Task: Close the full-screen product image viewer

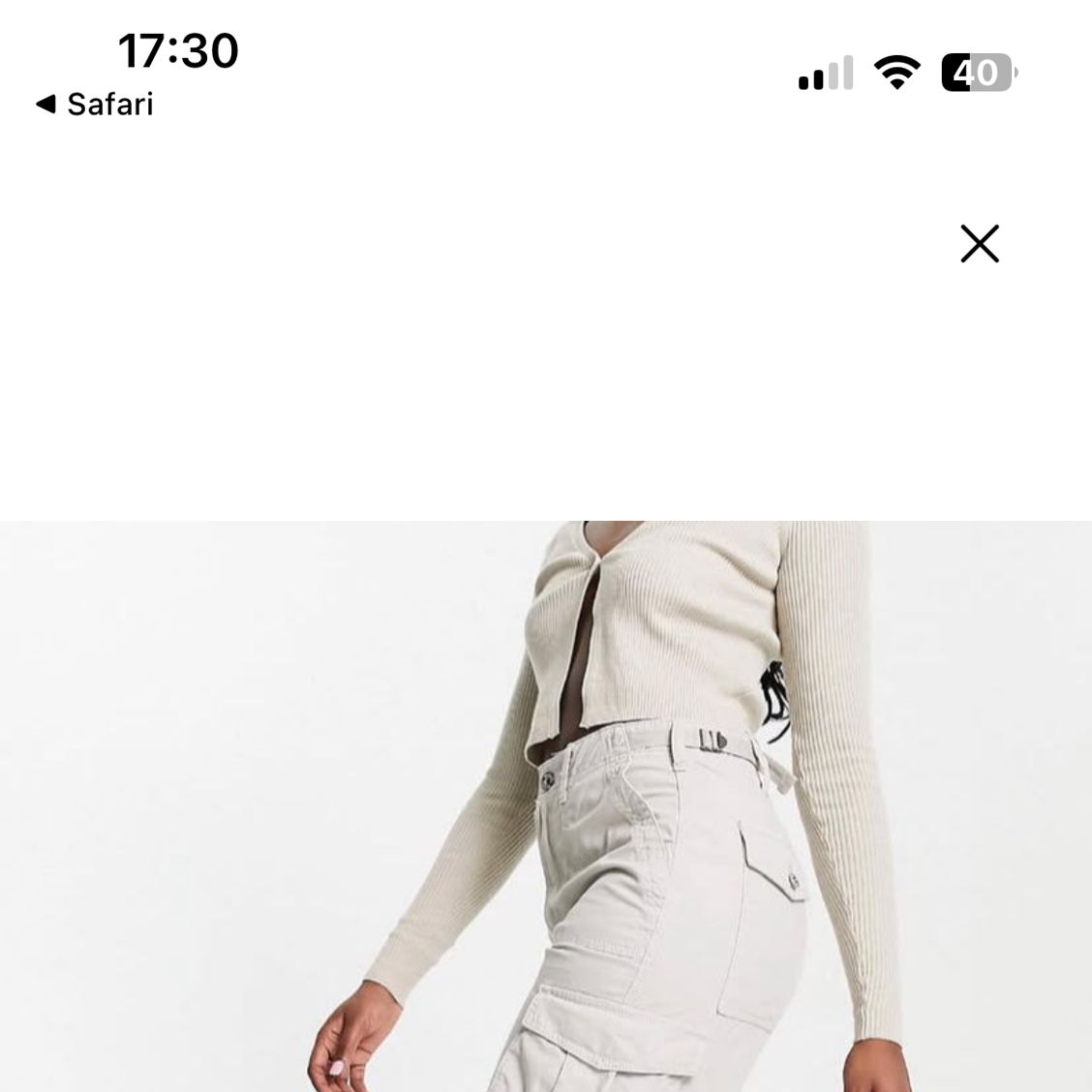Action: (979, 244)
